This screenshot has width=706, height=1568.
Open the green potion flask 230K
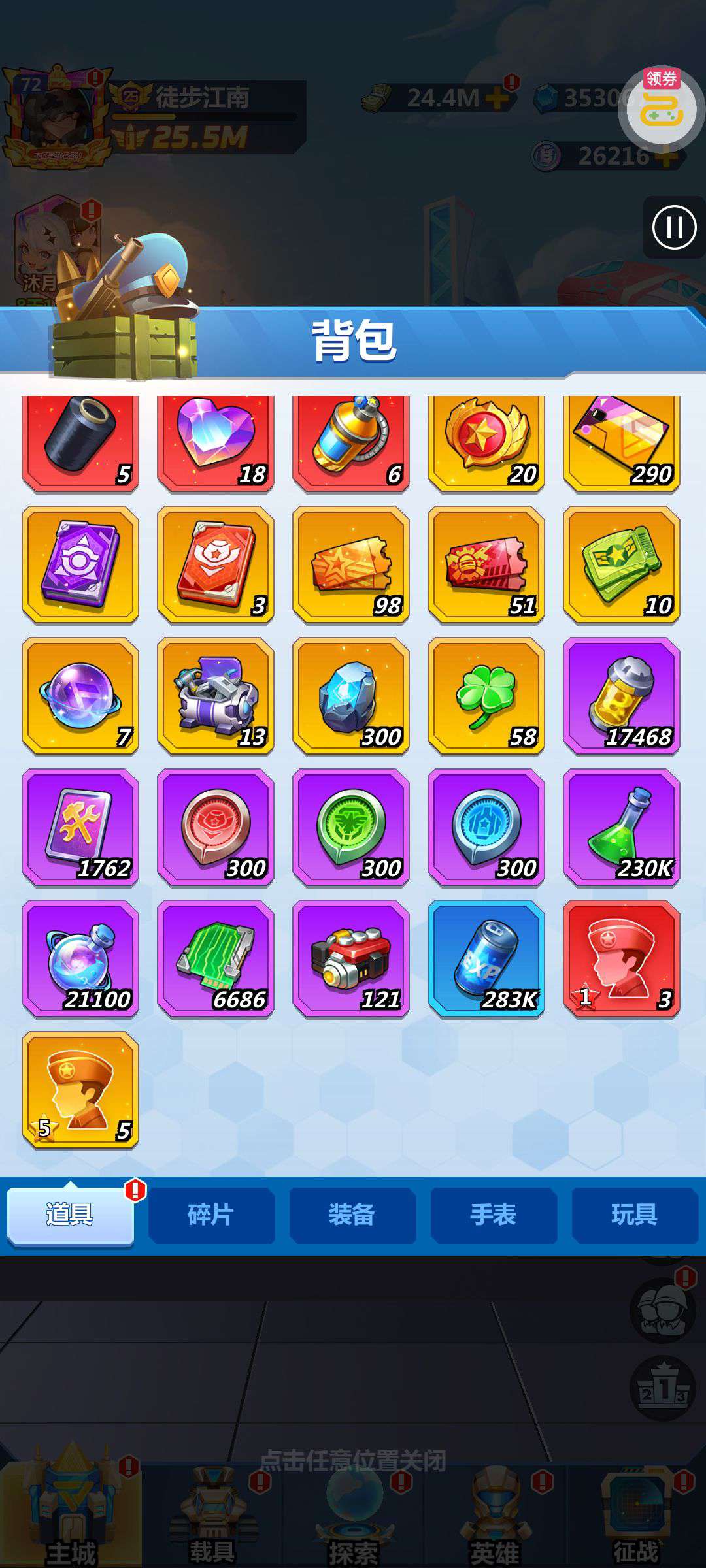point(622,827)
